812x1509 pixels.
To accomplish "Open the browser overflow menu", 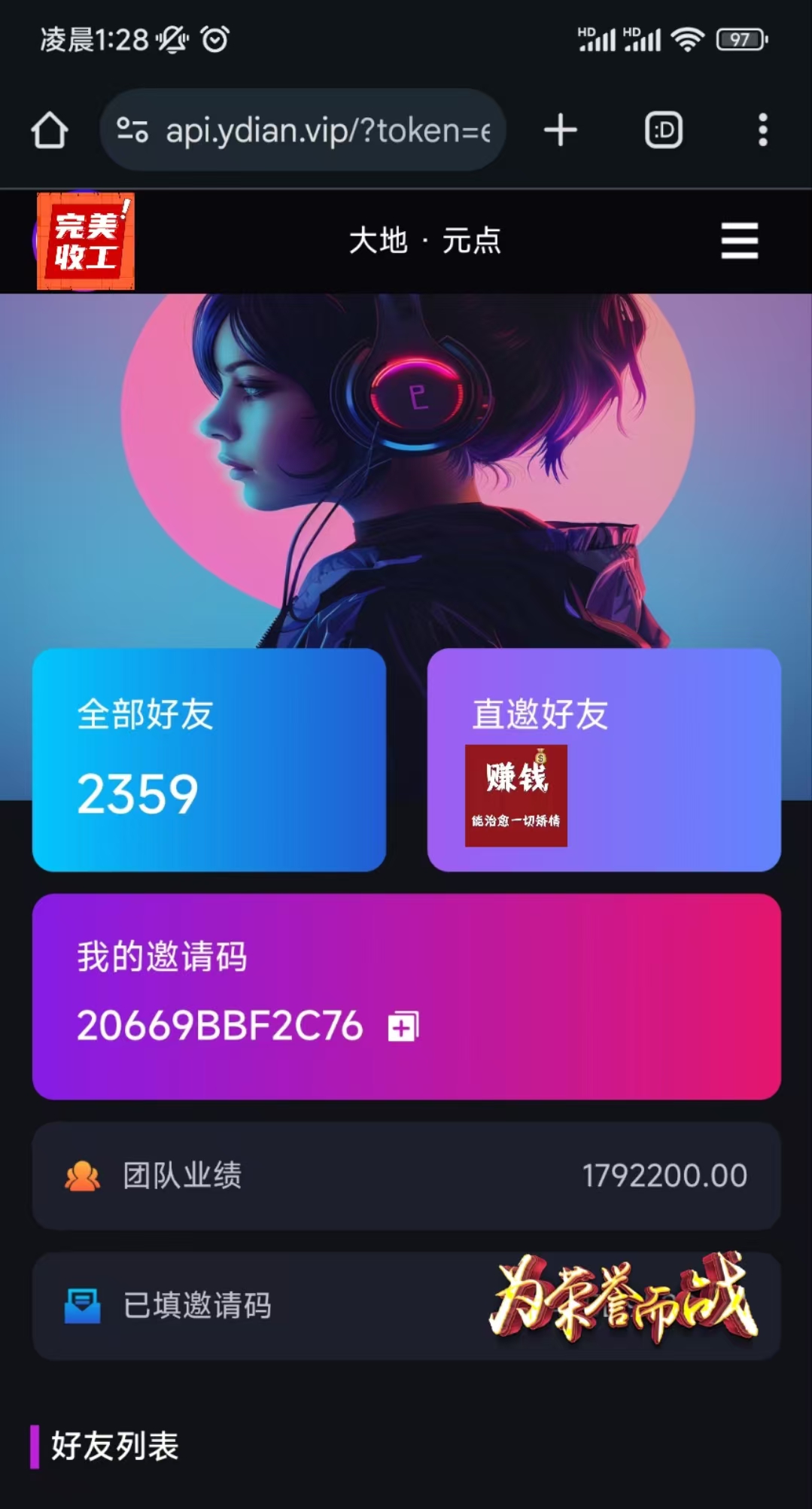I will (x=762, y=130).
